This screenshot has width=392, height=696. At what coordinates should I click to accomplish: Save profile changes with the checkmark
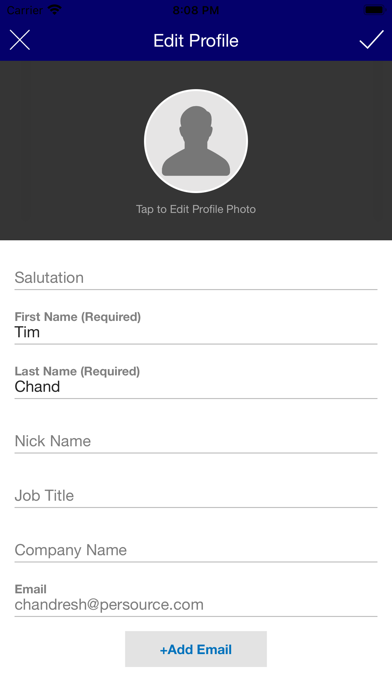click(x=371, y=40)
